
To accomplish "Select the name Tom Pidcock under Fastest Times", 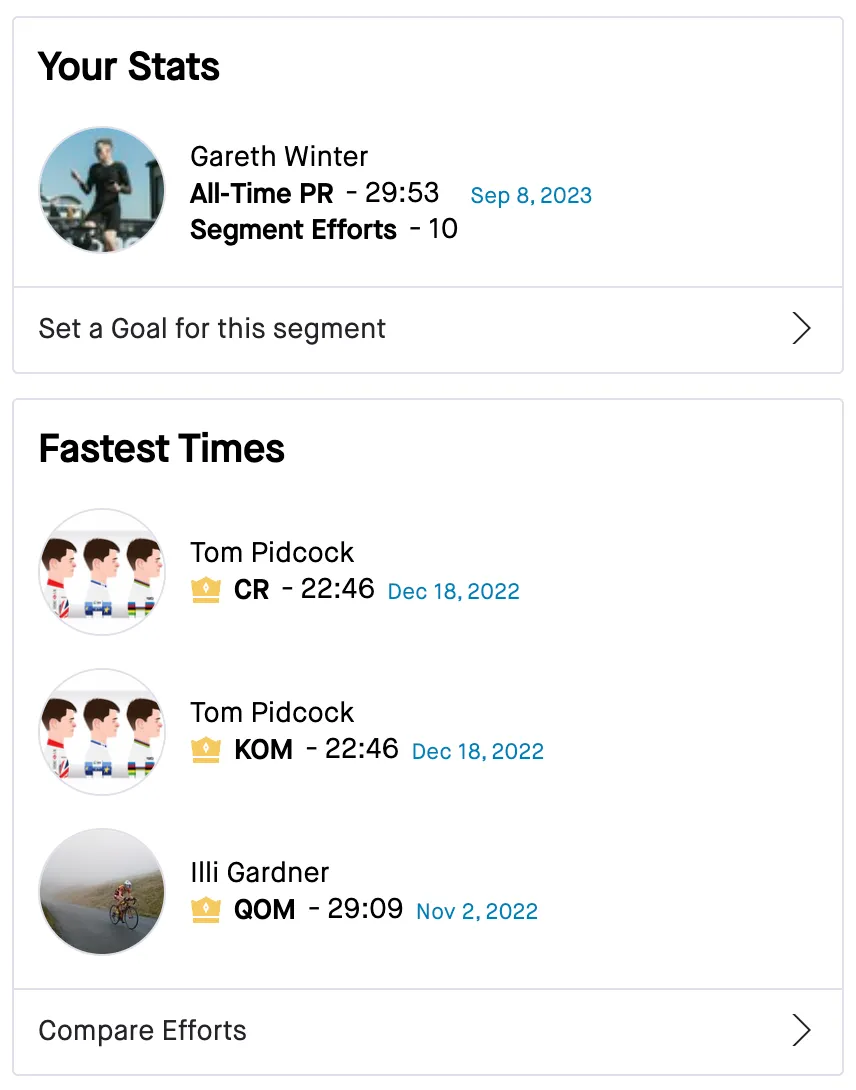I will pyautogui.click(x=272, y=552).
